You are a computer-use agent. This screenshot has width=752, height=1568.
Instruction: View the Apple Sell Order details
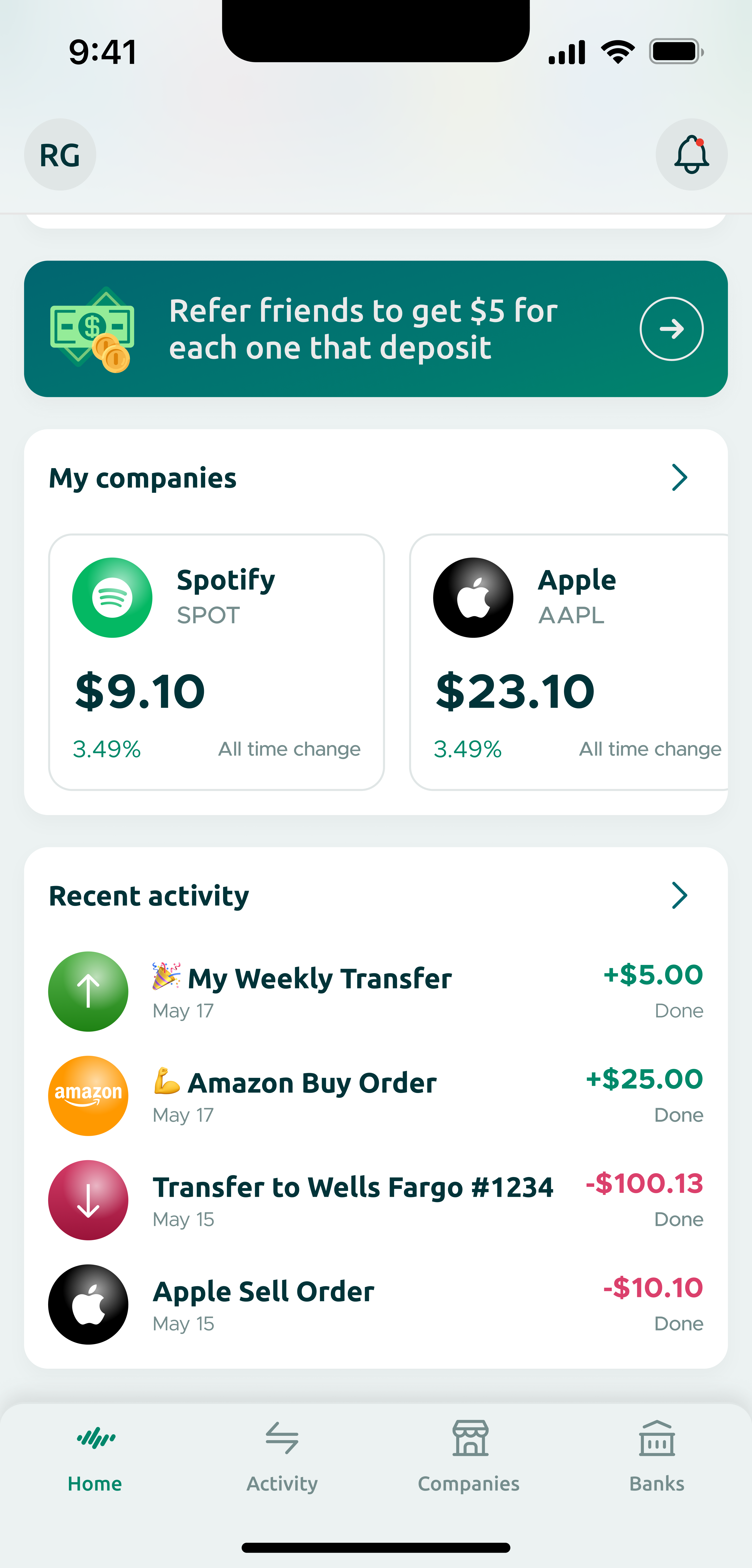click(x=375, y=1304)
